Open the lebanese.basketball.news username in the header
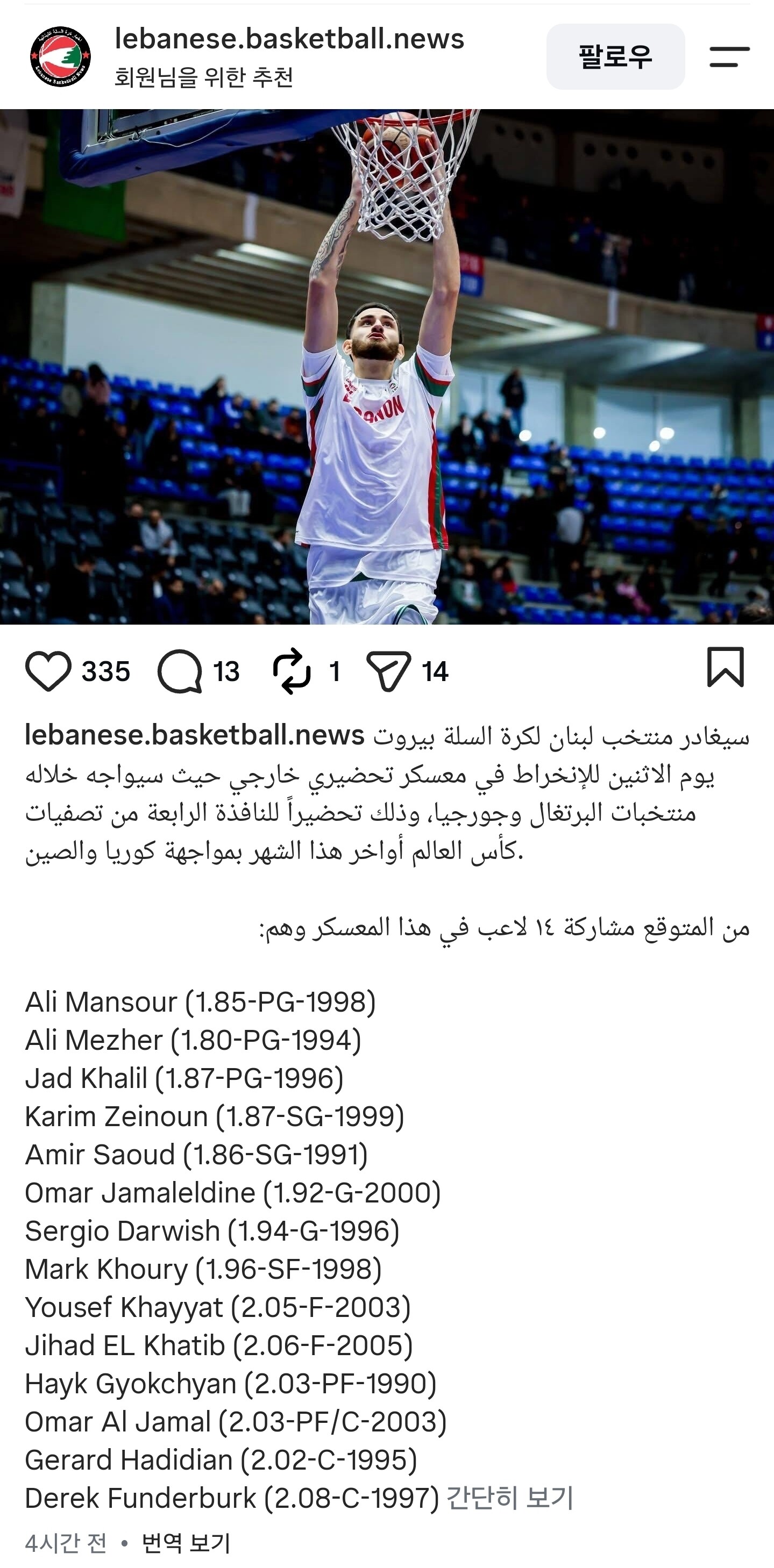The height and width of the screenshot is (1568, 774). 289,39
